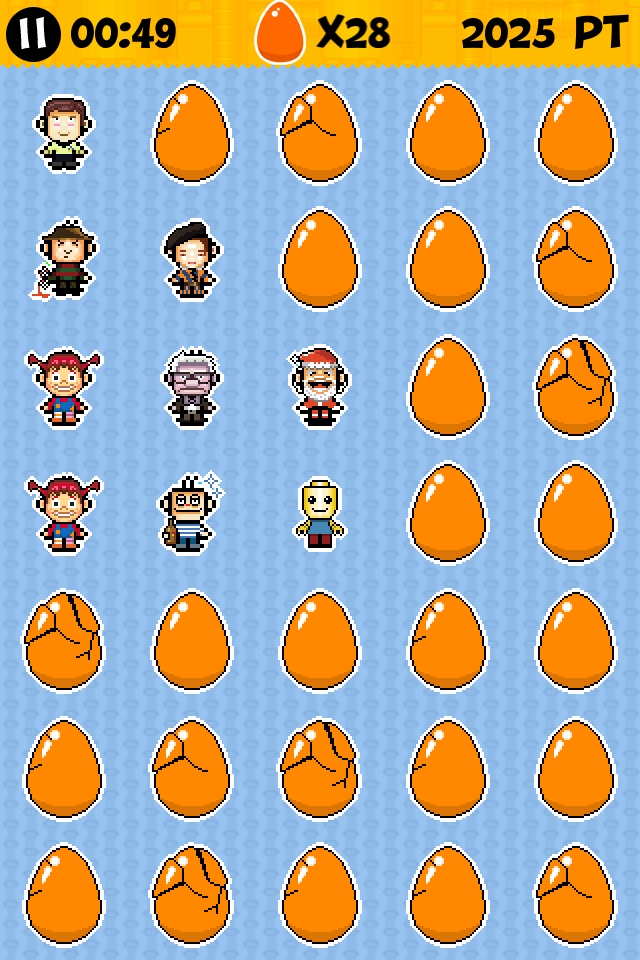Crack the egg right of Santa character

click(x=447, y=387)
